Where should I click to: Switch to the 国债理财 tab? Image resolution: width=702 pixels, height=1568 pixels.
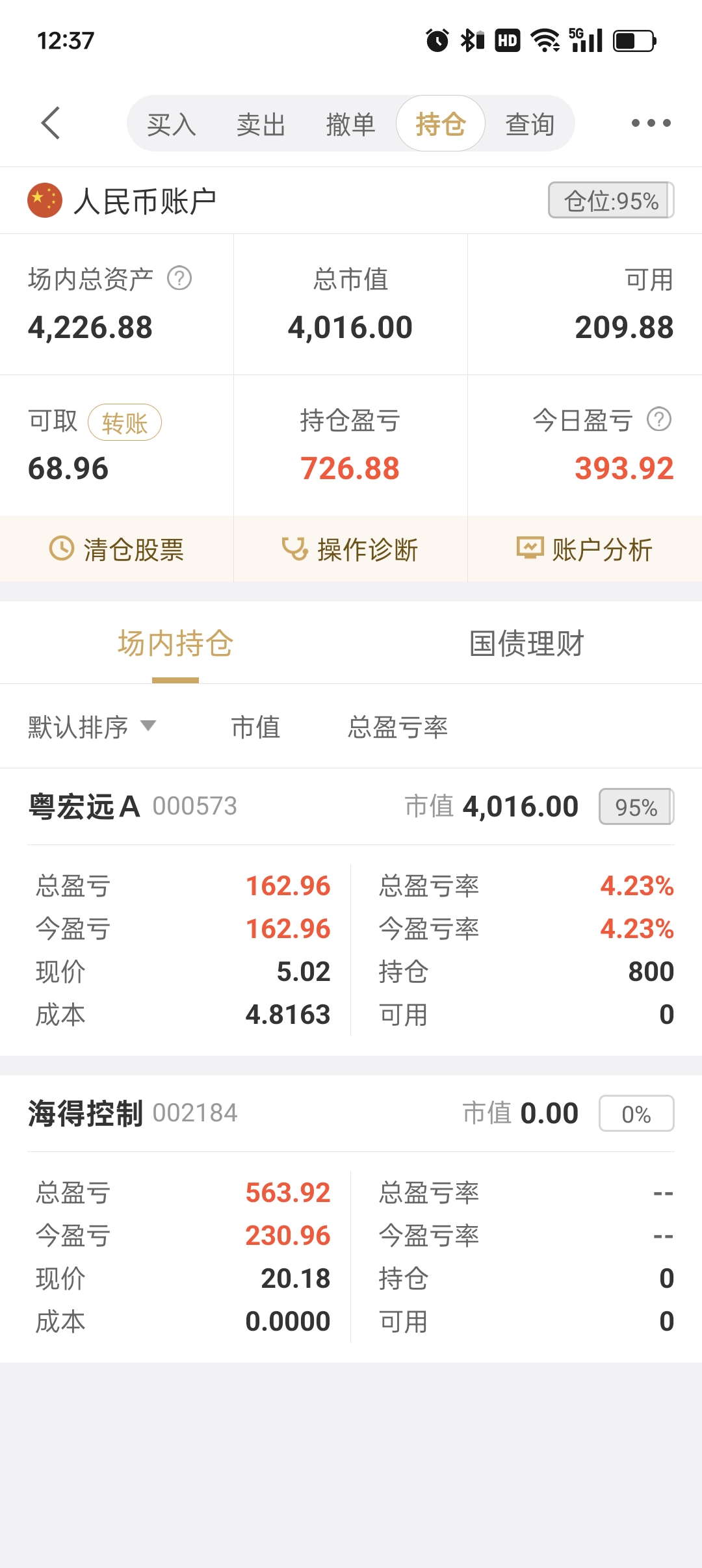pos(525,644)
